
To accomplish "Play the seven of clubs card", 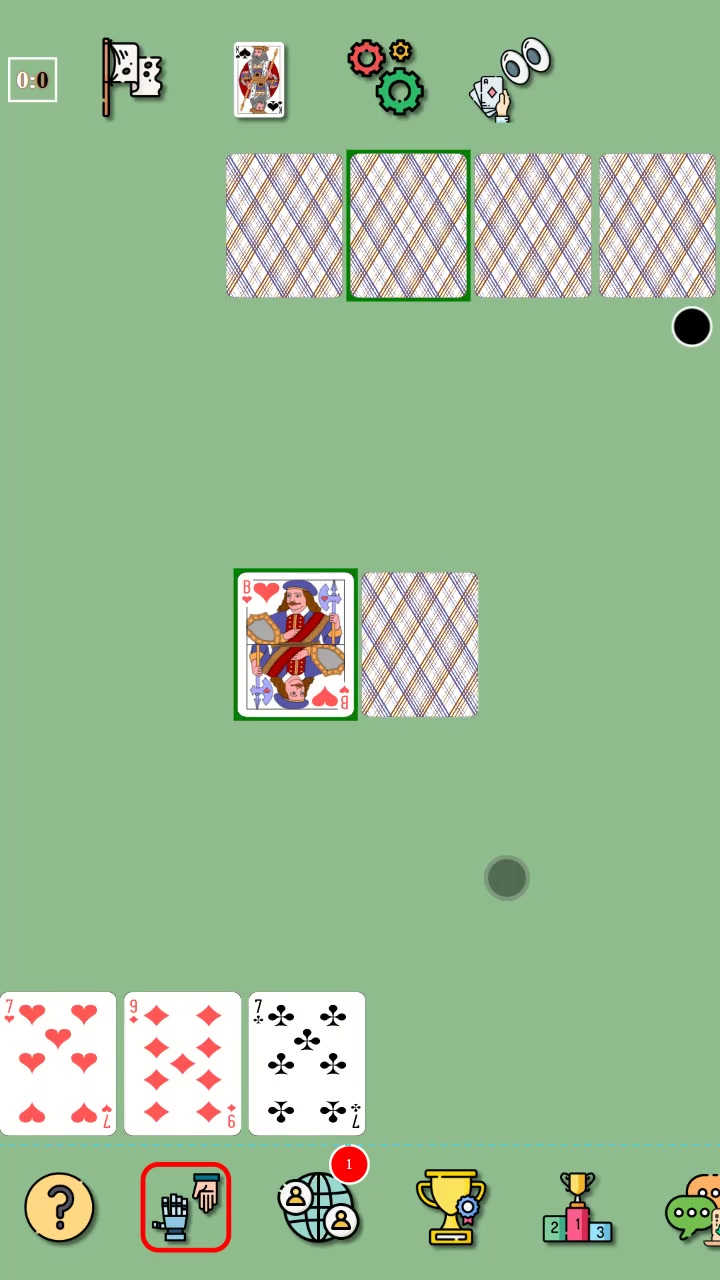I will [x=306, y=1063].
